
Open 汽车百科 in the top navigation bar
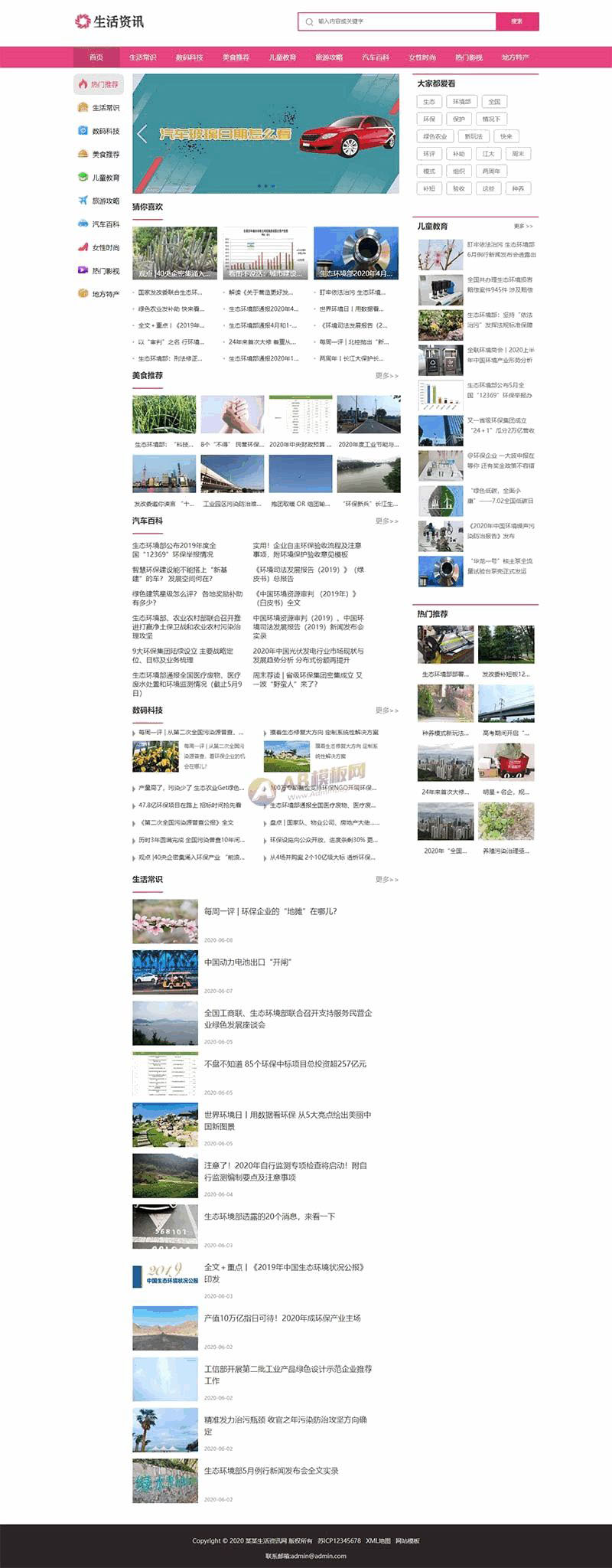375,57
